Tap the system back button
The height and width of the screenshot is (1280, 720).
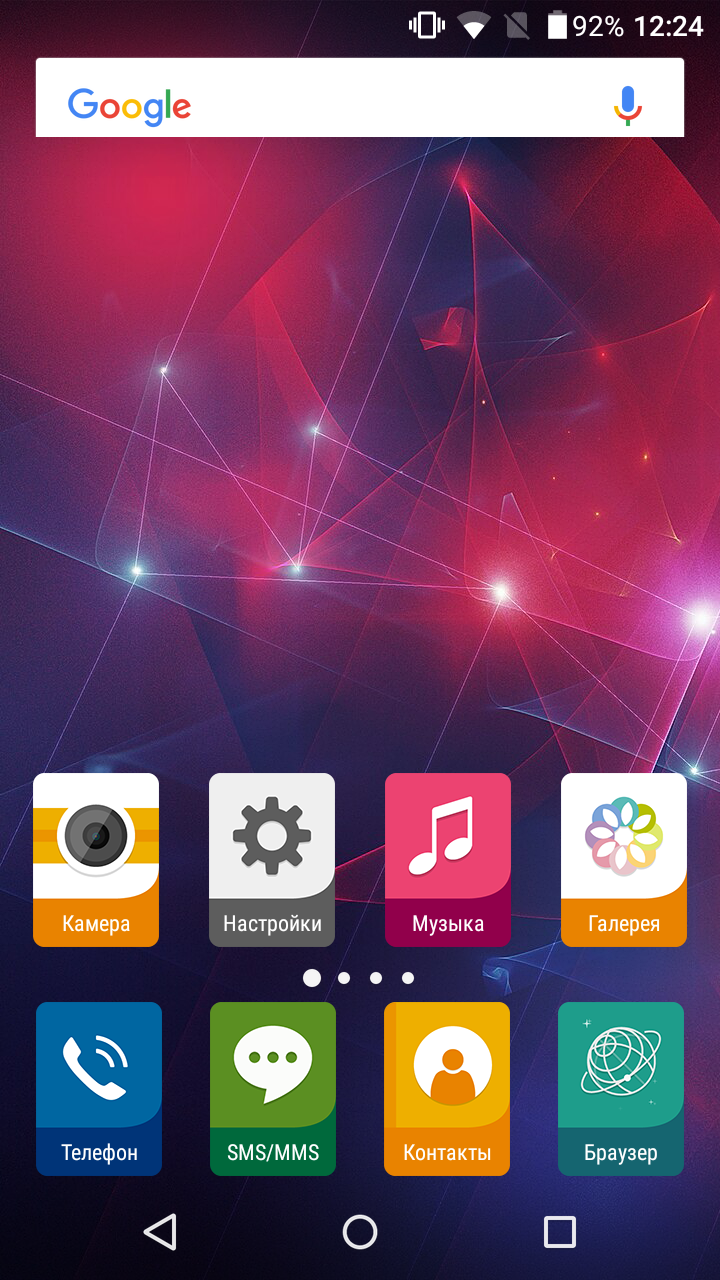161,1232
